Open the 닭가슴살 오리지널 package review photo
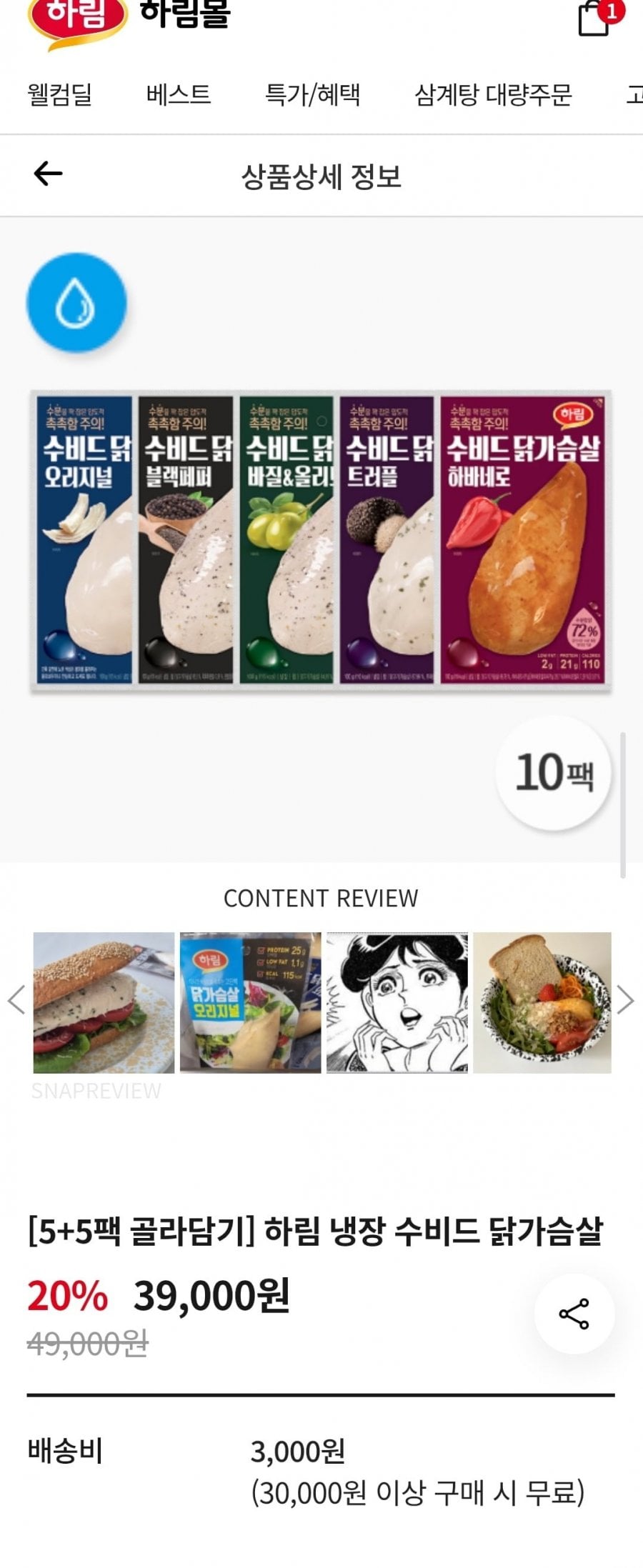This screenshot has height=1568, width=643. (250, 1002)
